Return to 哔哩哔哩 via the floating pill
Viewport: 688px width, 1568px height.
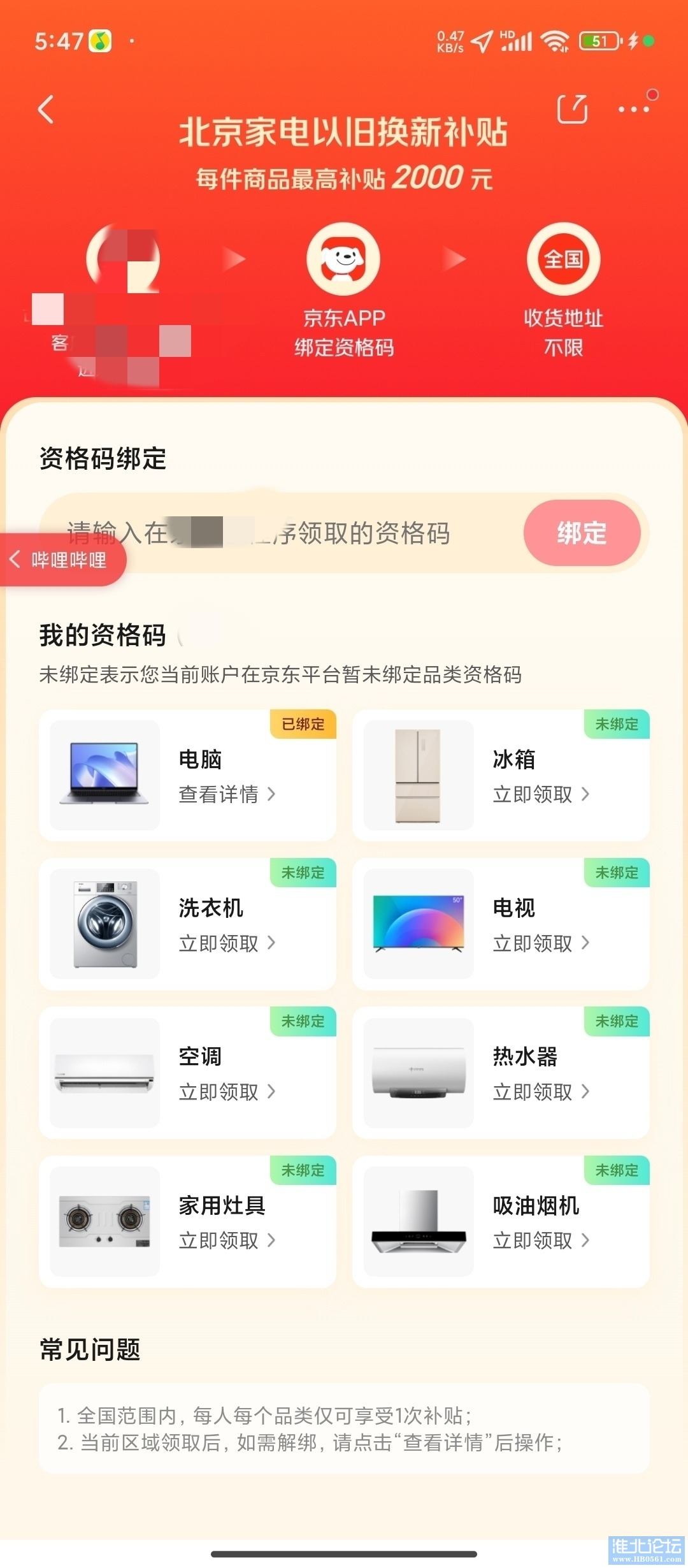(62, 560)
